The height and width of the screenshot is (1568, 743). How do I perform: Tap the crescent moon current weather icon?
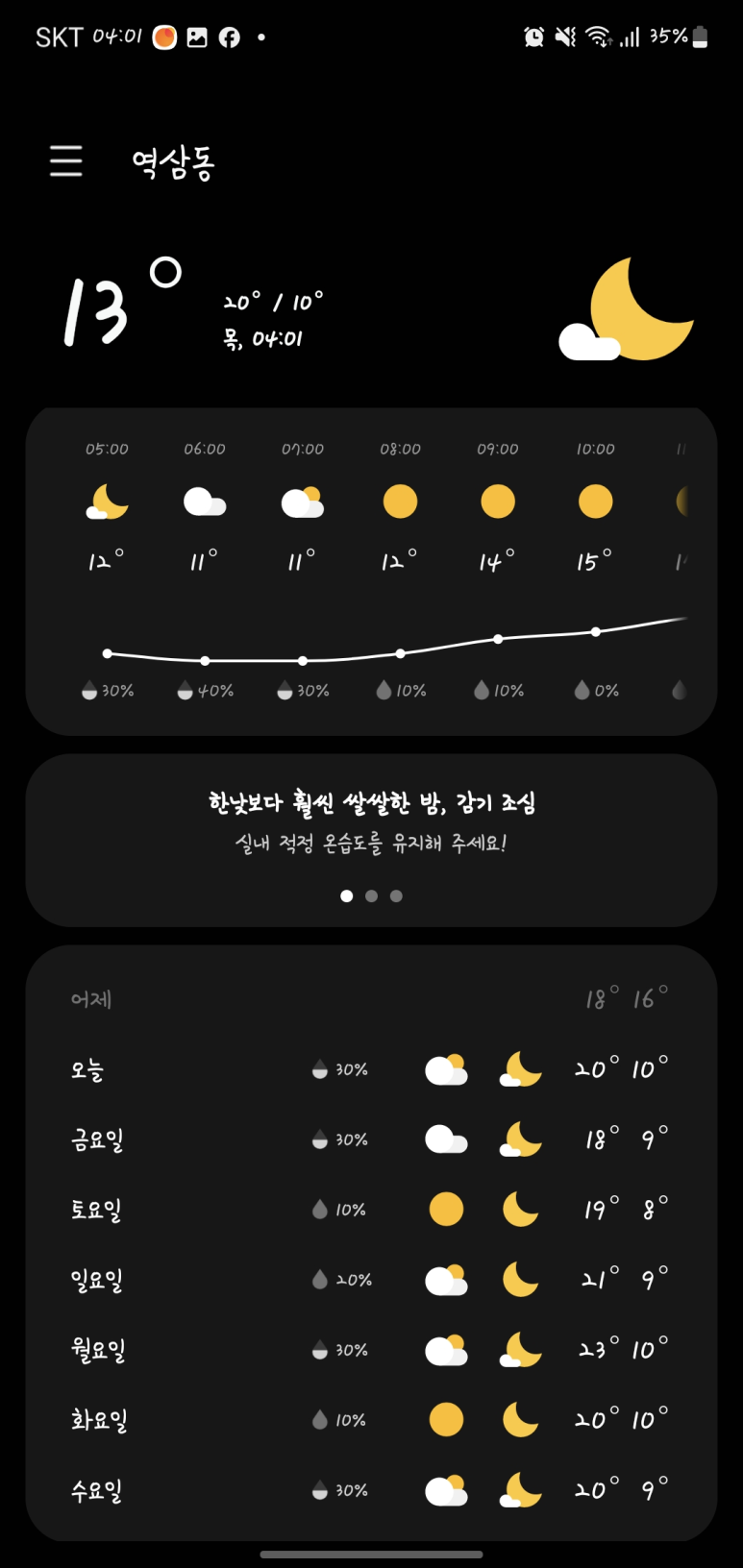[627, 309]
